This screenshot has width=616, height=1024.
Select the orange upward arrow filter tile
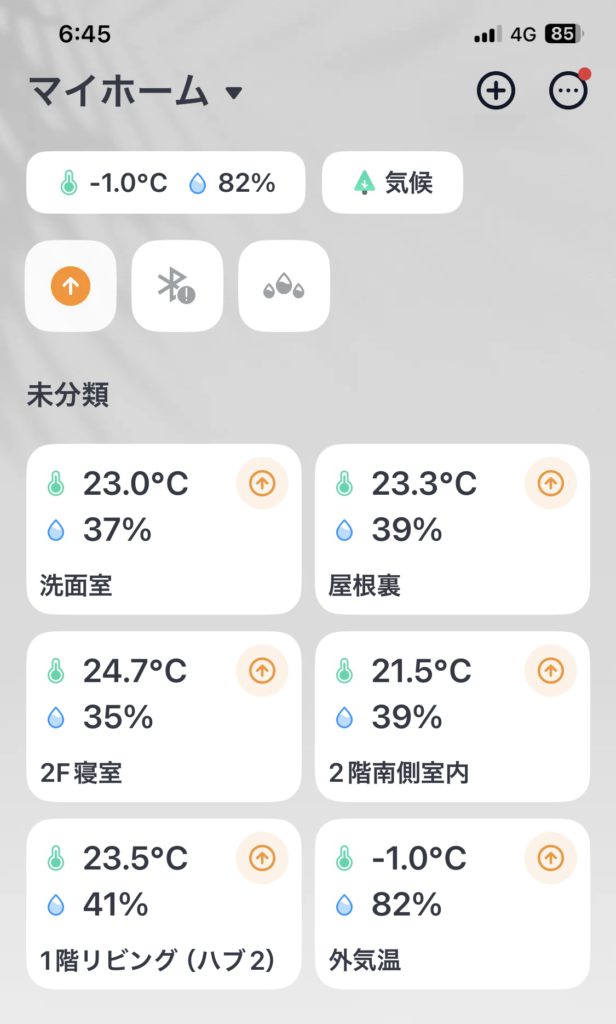[x=71, y=287]
